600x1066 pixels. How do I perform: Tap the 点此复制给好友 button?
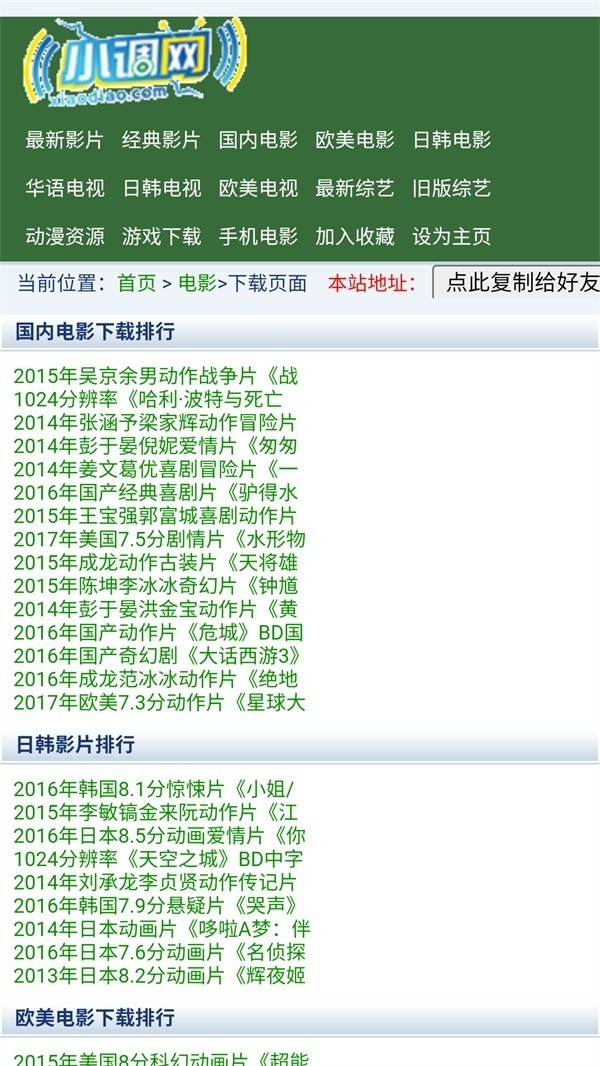tap(516, 282)
